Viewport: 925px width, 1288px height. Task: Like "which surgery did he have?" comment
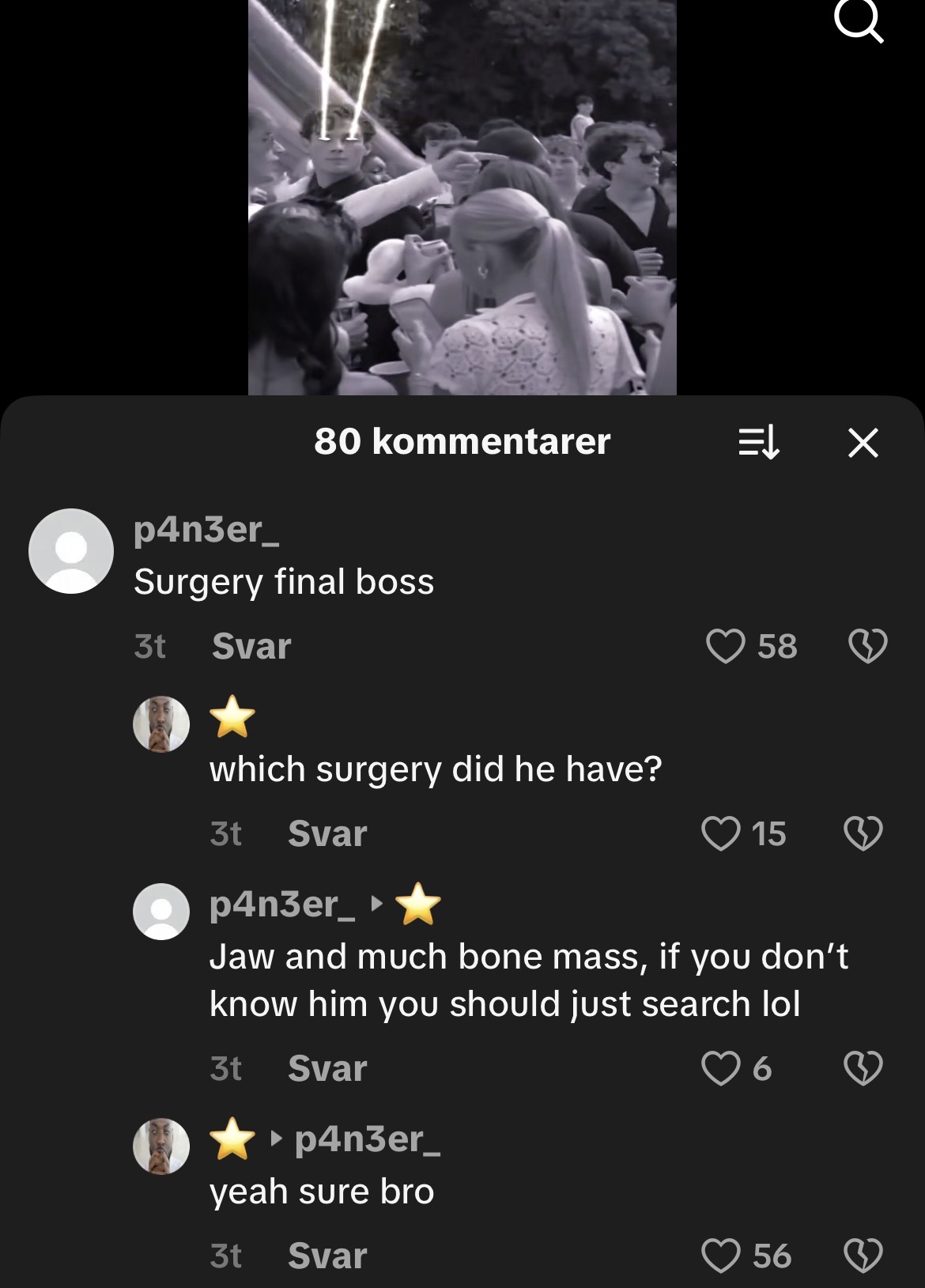tap(720, 833)
